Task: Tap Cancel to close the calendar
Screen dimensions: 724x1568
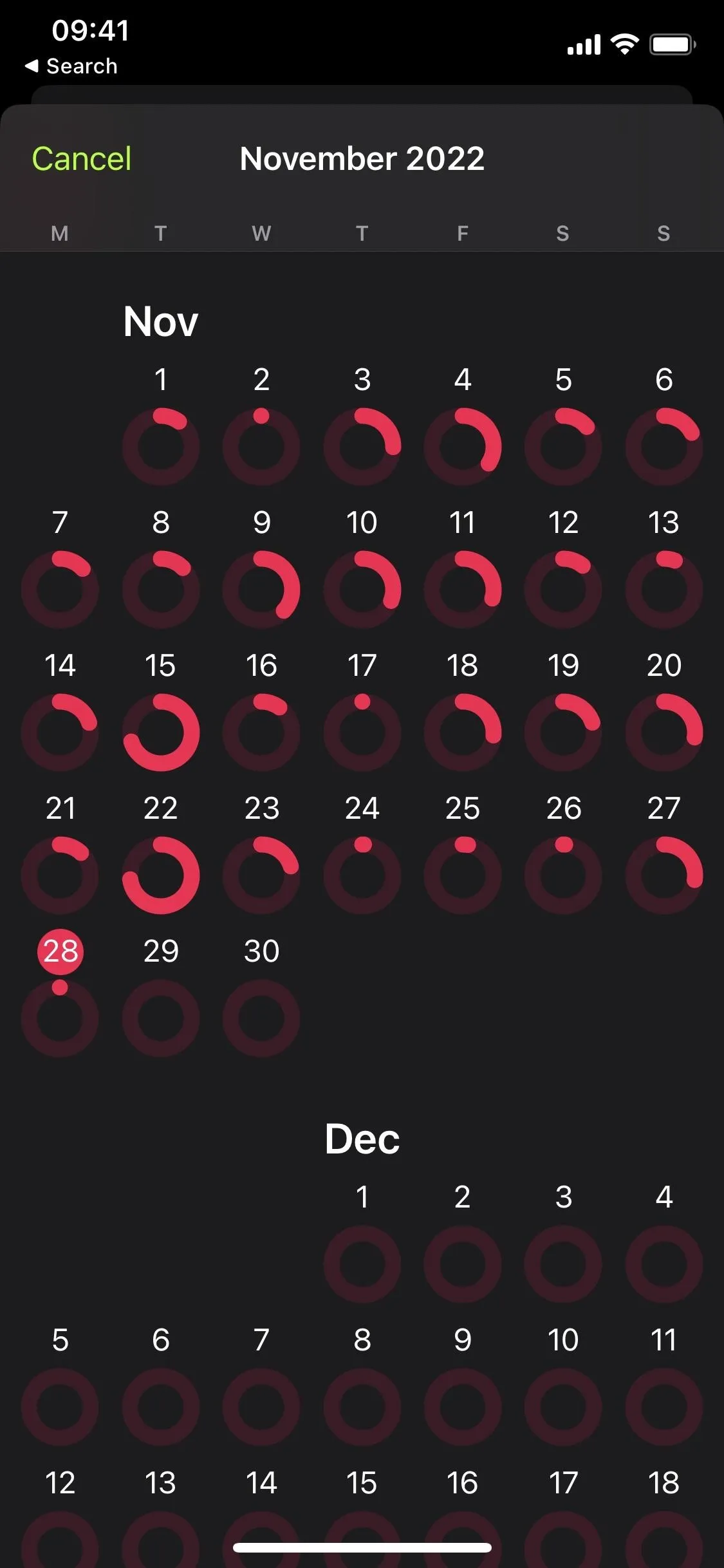Action: pos(82,158)
